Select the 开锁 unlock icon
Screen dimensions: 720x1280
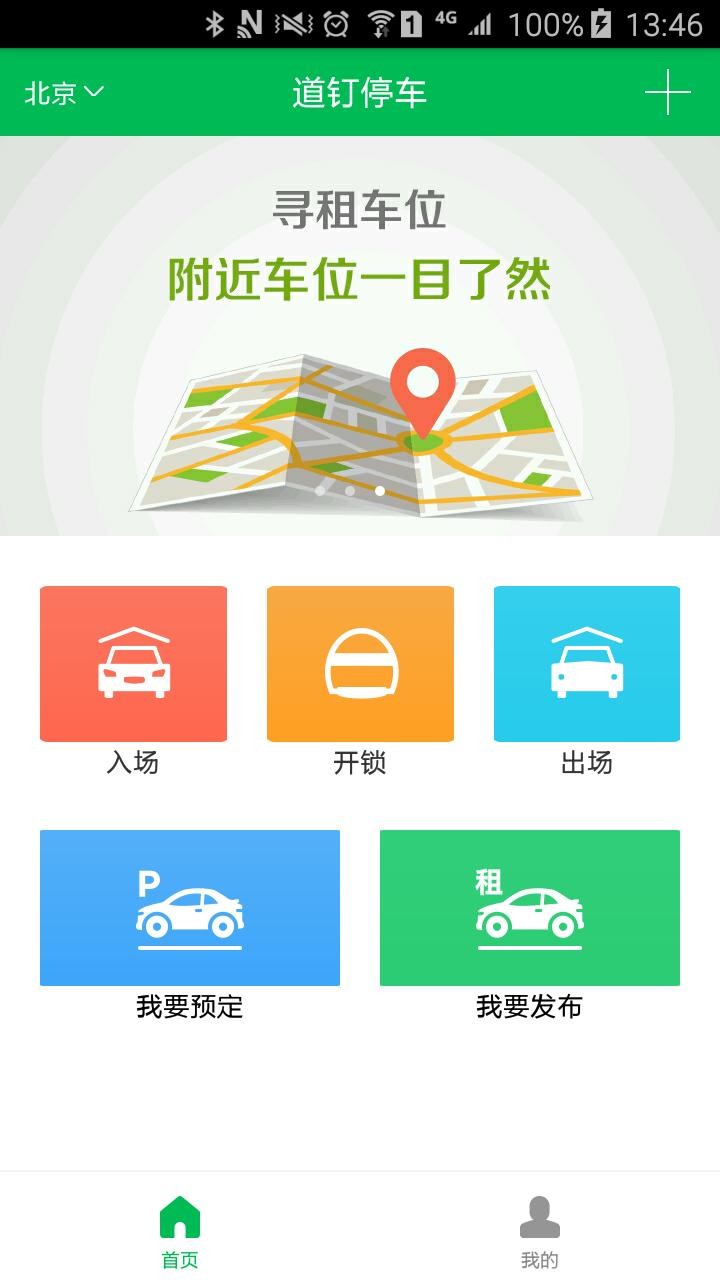[x=360, y=662]
